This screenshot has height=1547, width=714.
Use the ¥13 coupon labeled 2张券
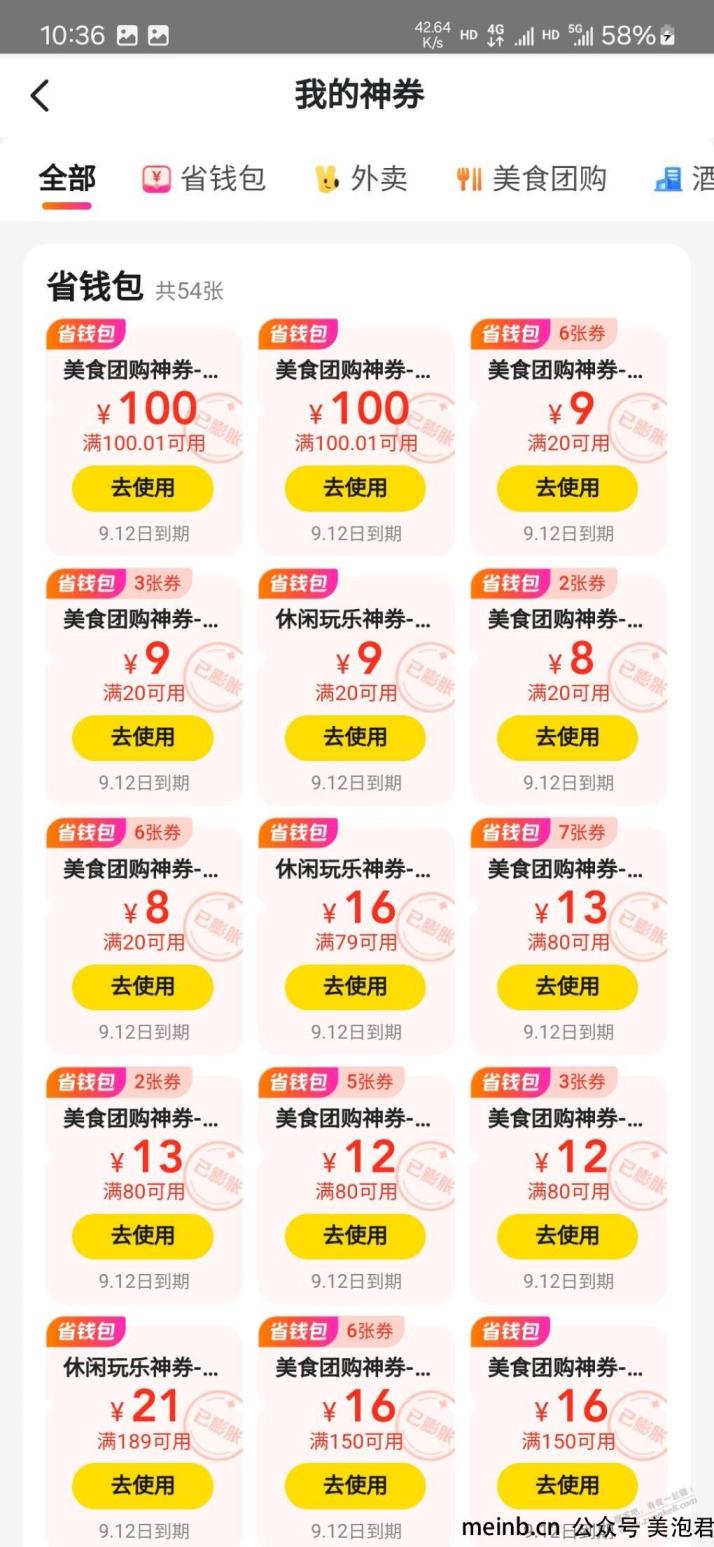tap(142, 1235)
